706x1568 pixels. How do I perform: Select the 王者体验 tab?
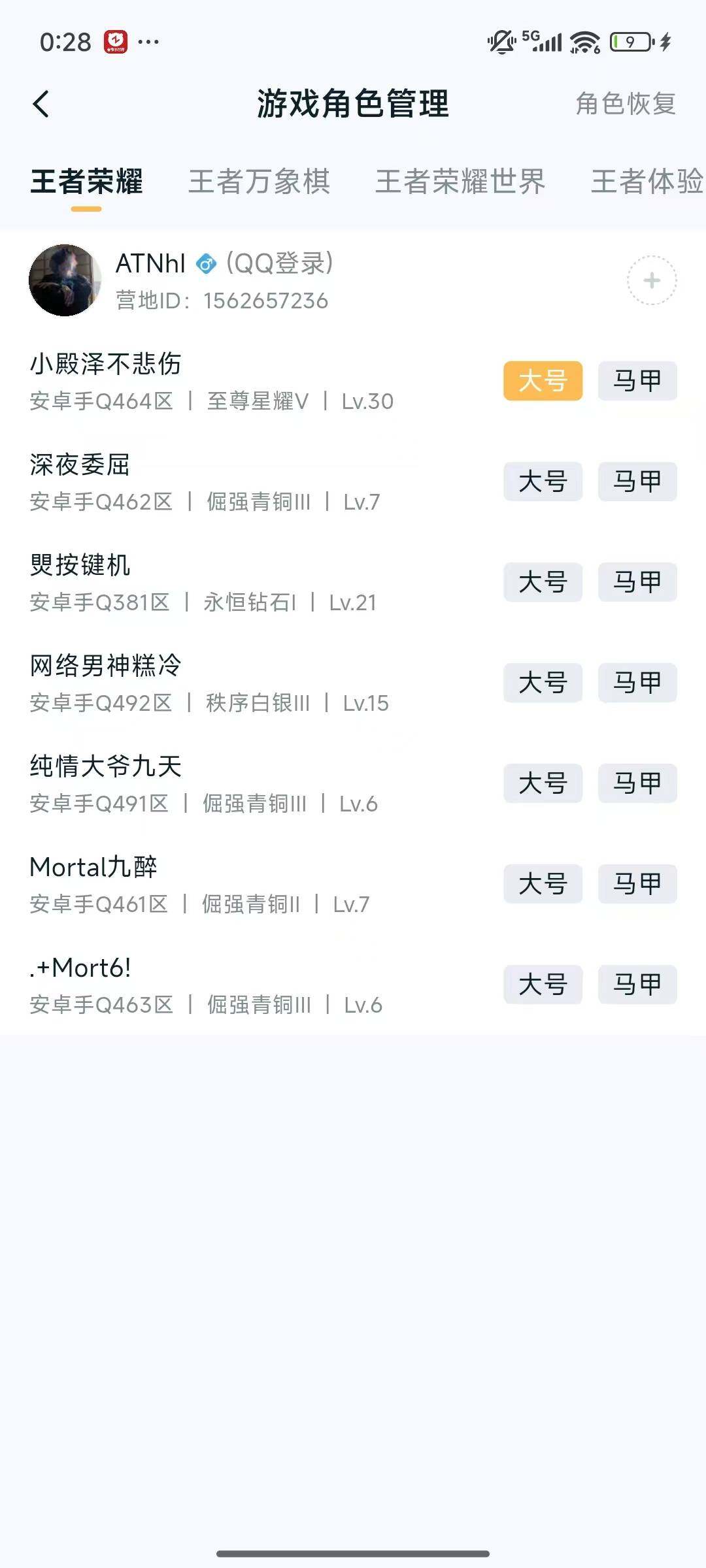click(644, 183)
